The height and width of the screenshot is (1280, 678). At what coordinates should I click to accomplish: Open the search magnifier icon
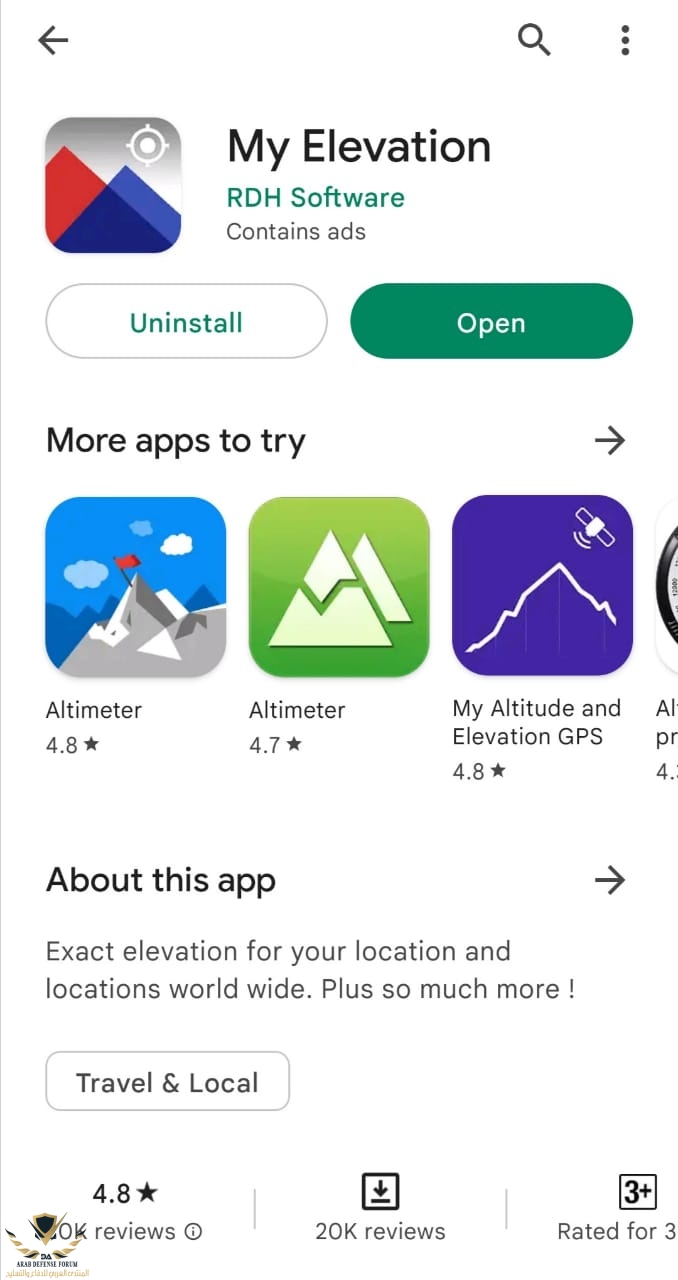tap(534, 40)
